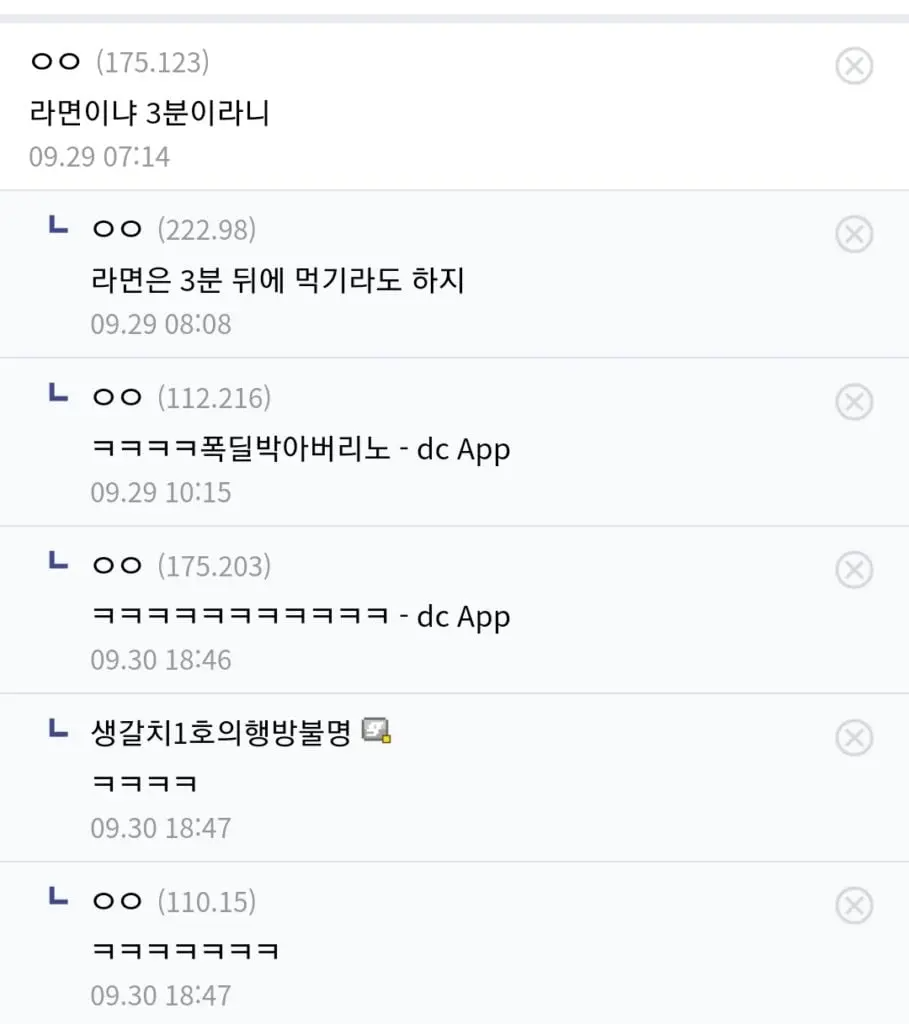Delete the reply by 생갈치1호의행방불명

click(x=853, y=738)
